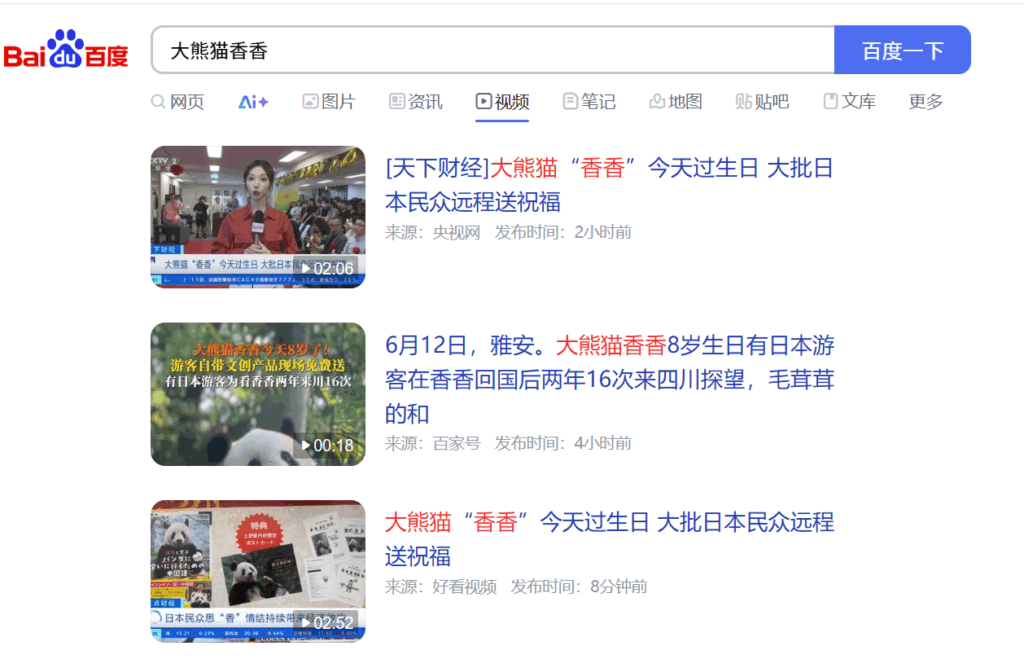1024x659 pixels.
Task: Play the 02:06 video thumbnail from 央视网
Action: pos(258,217)
